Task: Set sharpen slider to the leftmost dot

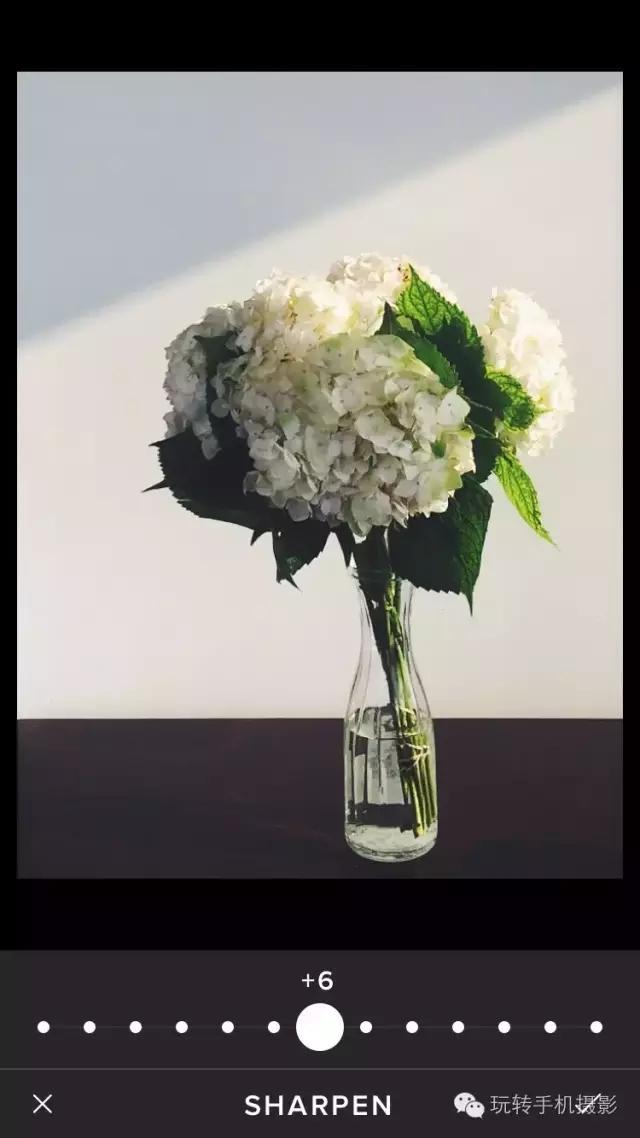Action: 43,1027
